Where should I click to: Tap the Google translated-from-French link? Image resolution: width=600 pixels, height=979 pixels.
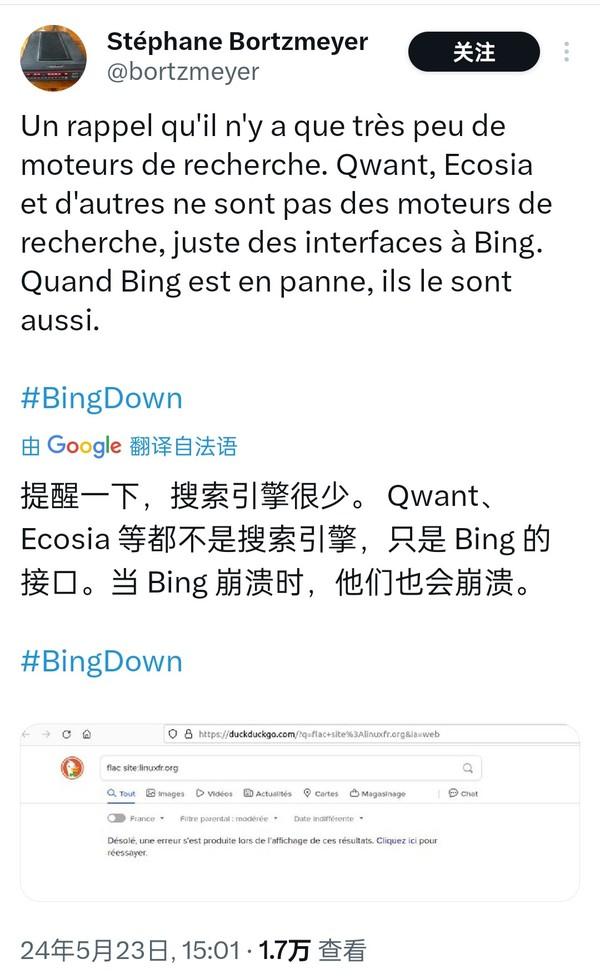point(129,446)
